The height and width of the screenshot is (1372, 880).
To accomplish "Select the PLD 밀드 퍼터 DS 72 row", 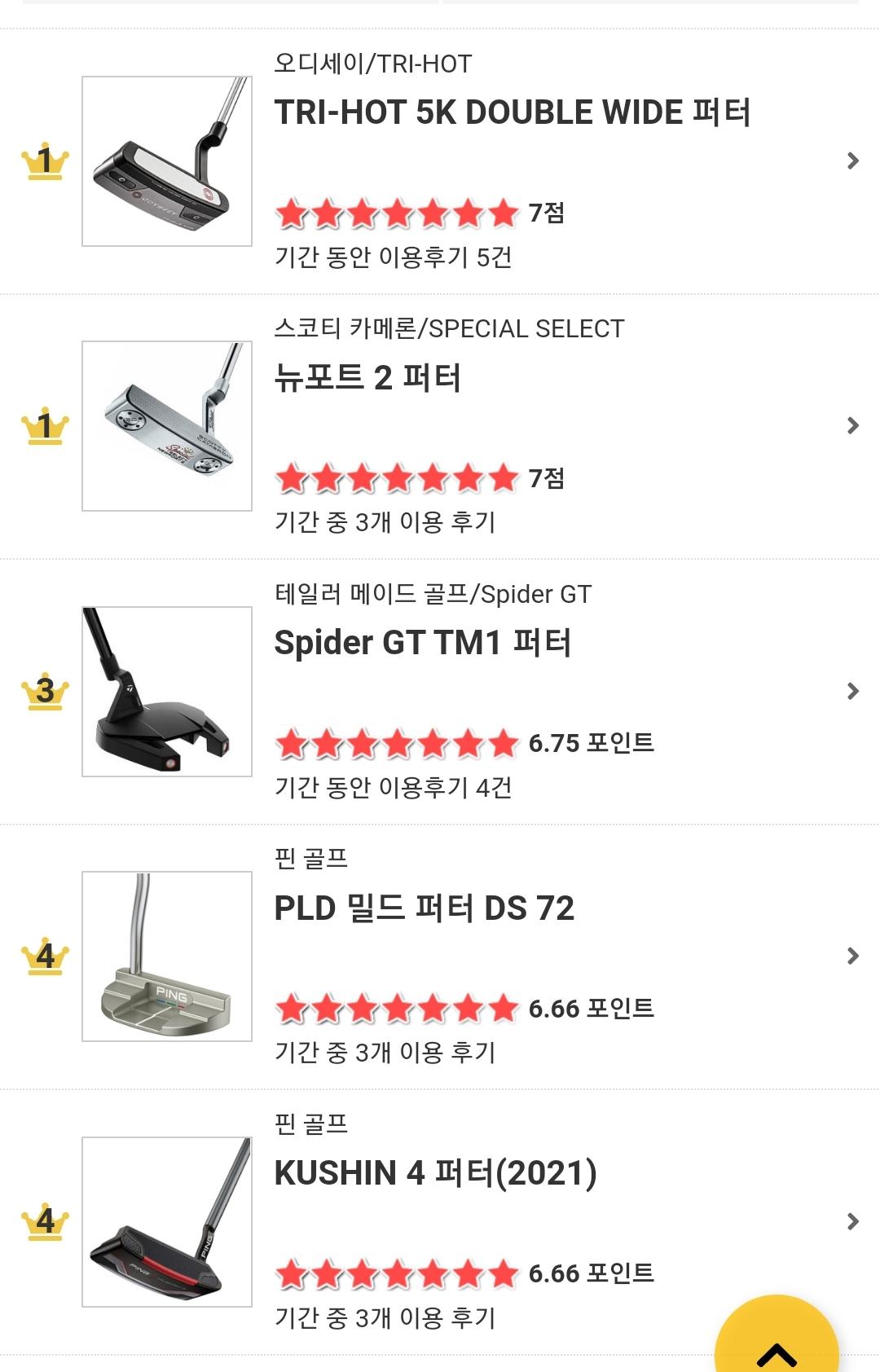I will pos(424,908).
